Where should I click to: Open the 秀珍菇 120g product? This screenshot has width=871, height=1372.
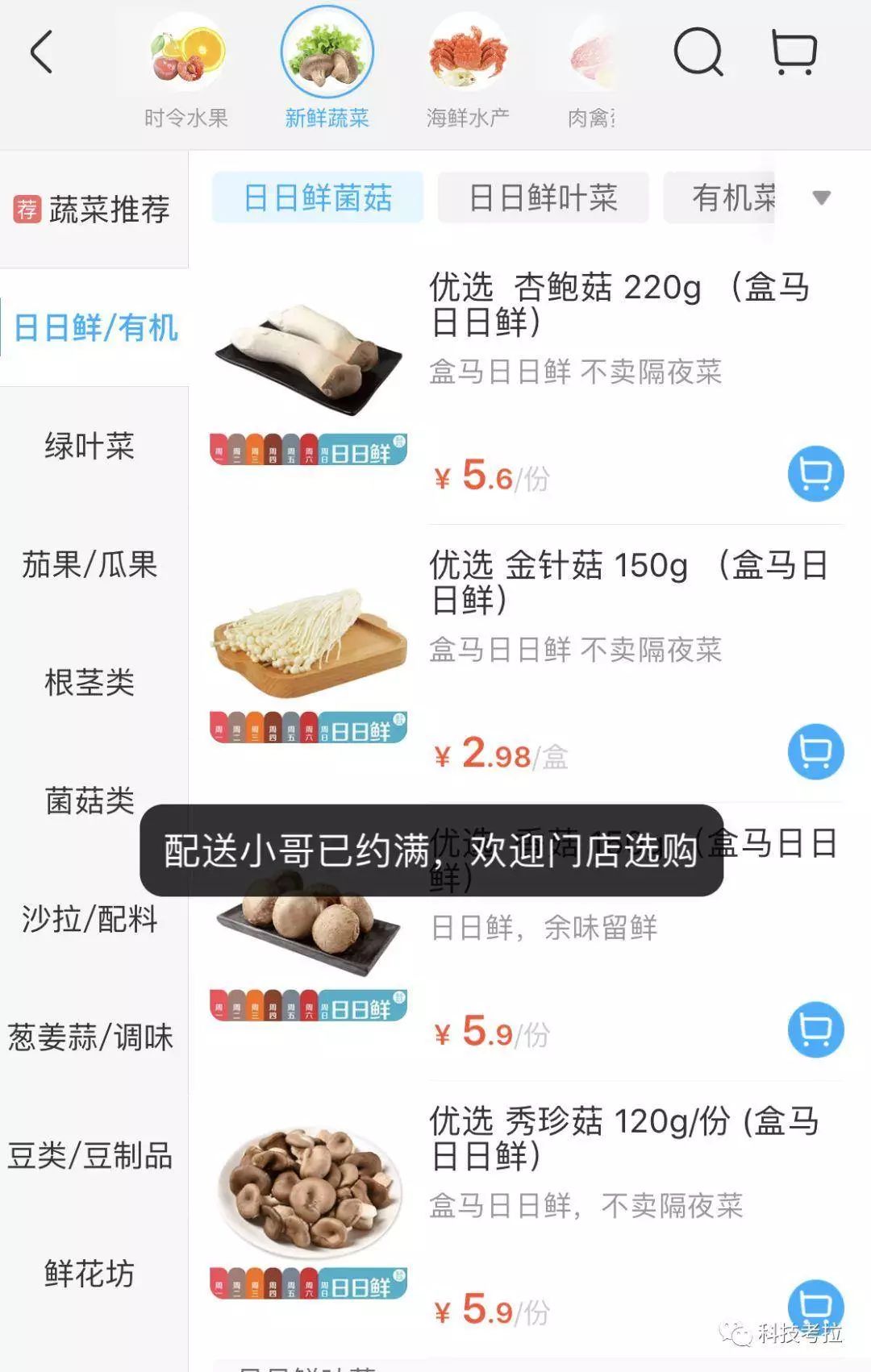(x=623, y=1138)
